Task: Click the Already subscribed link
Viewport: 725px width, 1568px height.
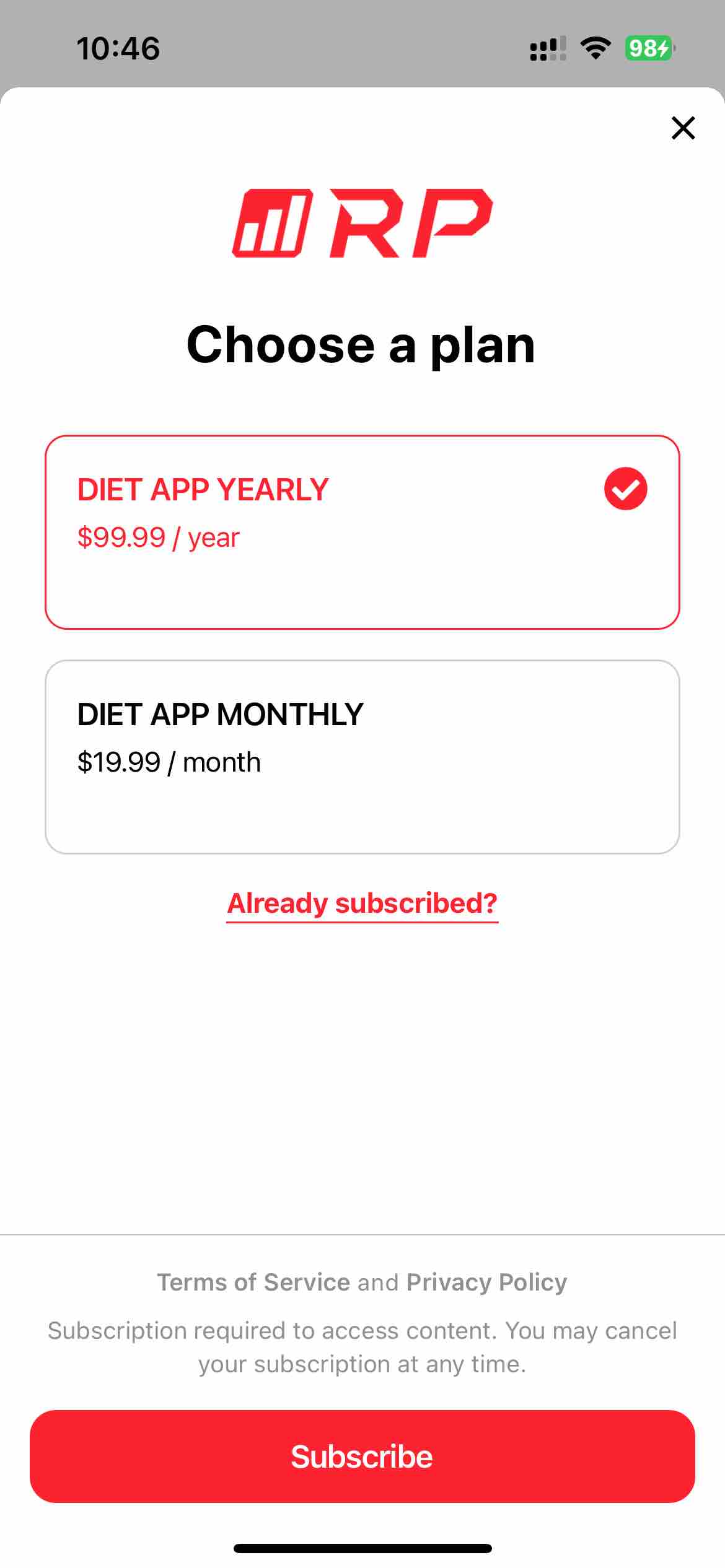Action: coord(362,904)
